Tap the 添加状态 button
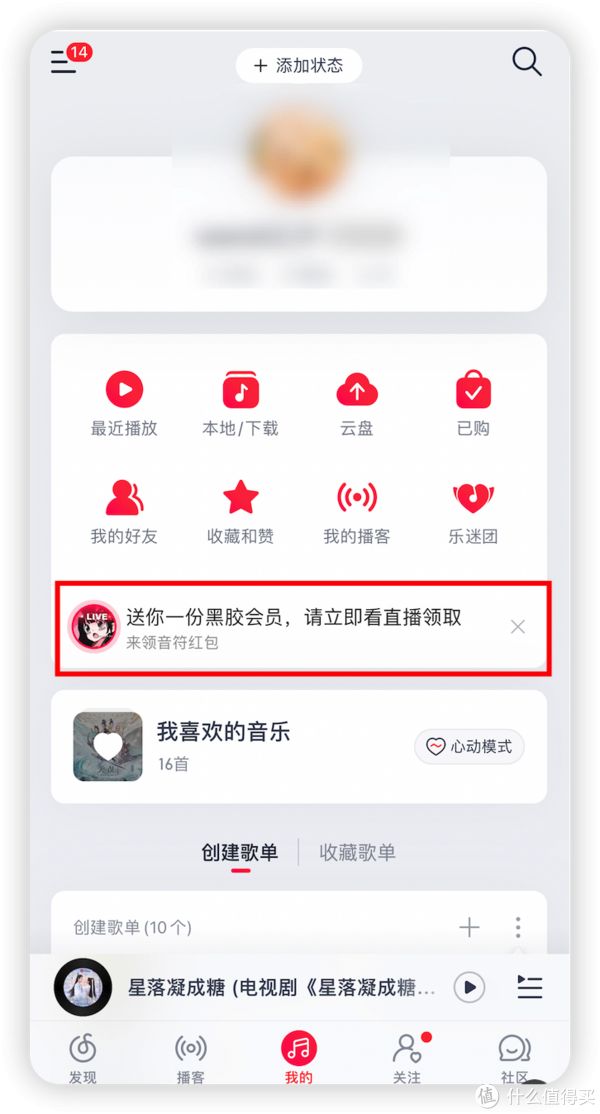600x1114 pixels. coord(298,66)
